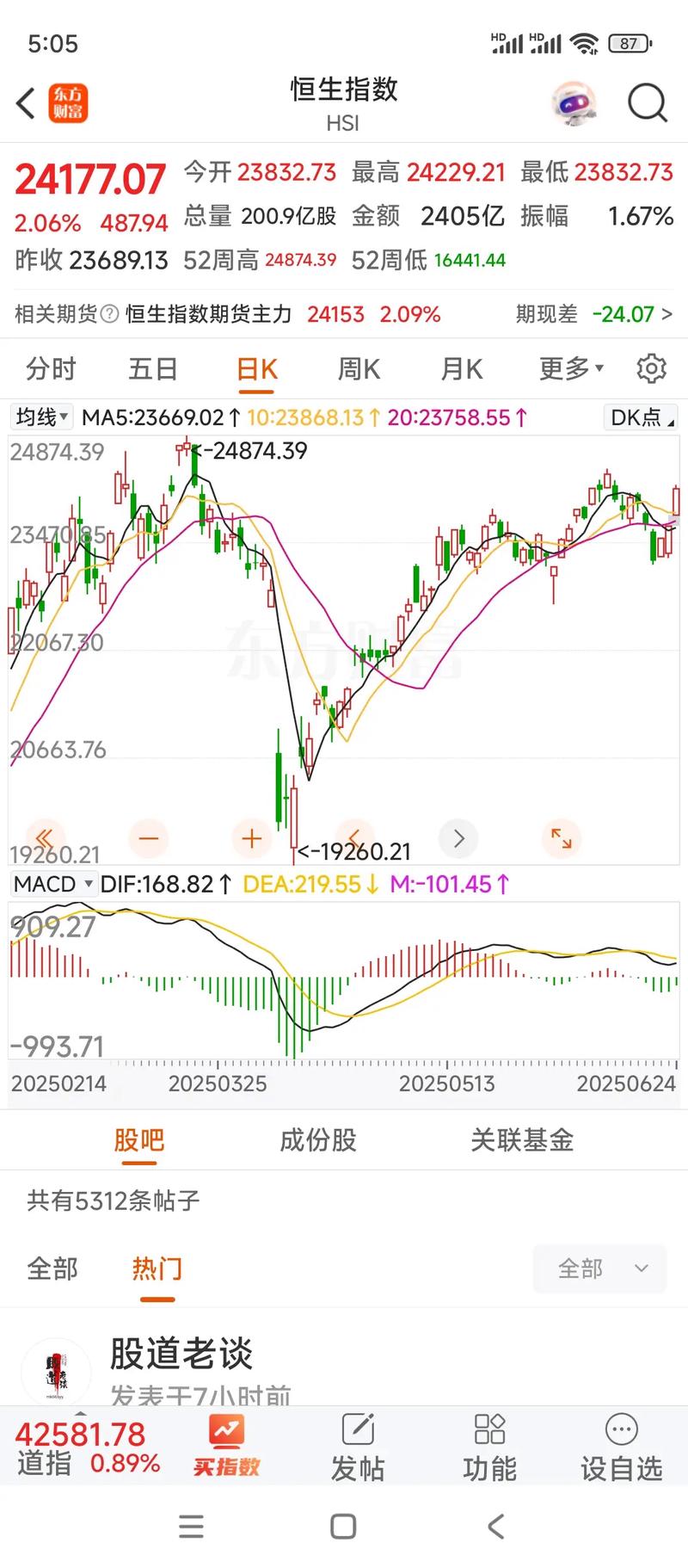Expand the 全部 dropdown in the forum section

[x=599, y=1269]
